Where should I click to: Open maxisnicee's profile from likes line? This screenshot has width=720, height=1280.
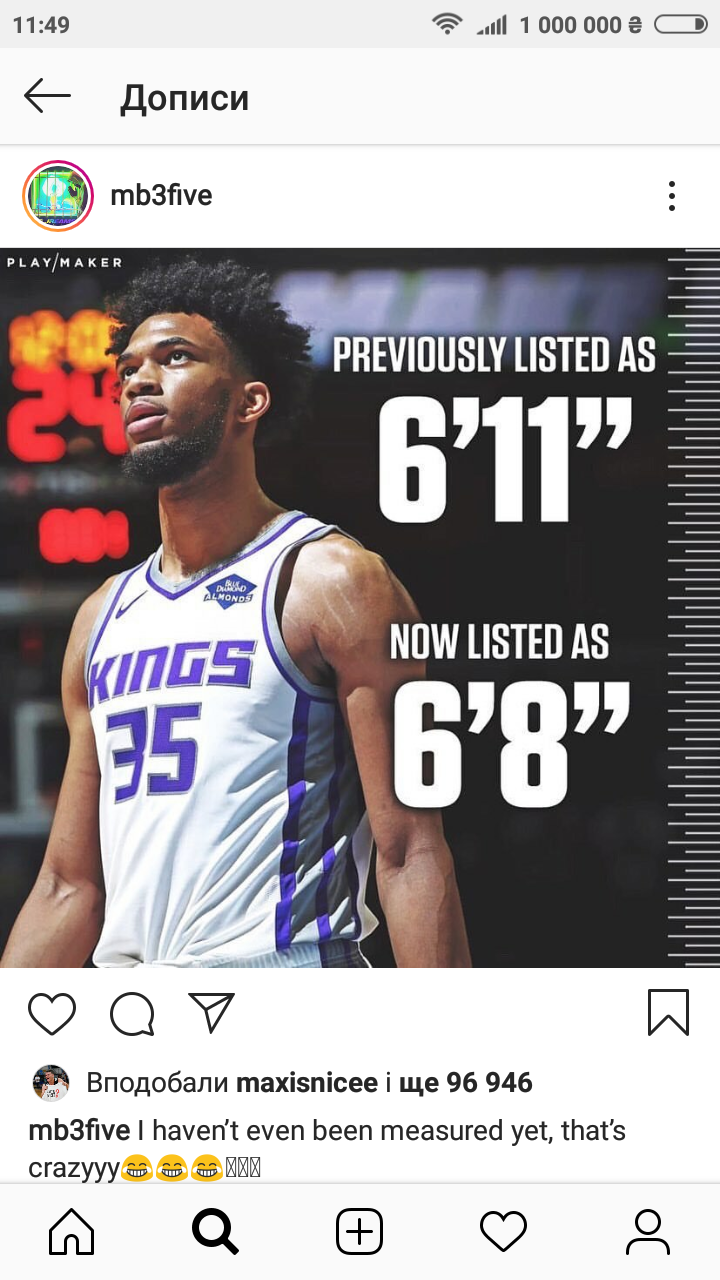[x=307, y=1082]
